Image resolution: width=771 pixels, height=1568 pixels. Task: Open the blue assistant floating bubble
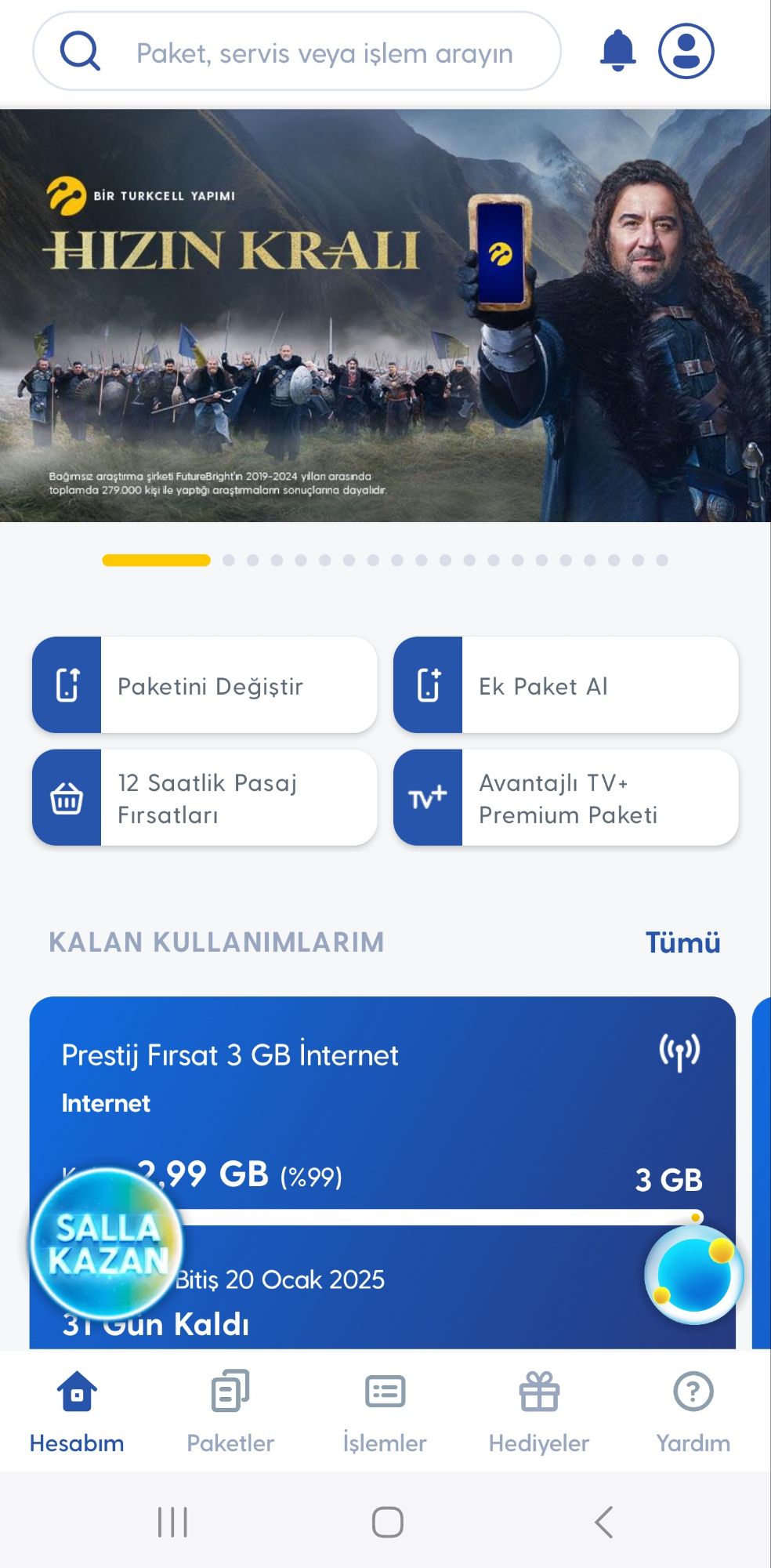click(x=693, y=1274)
